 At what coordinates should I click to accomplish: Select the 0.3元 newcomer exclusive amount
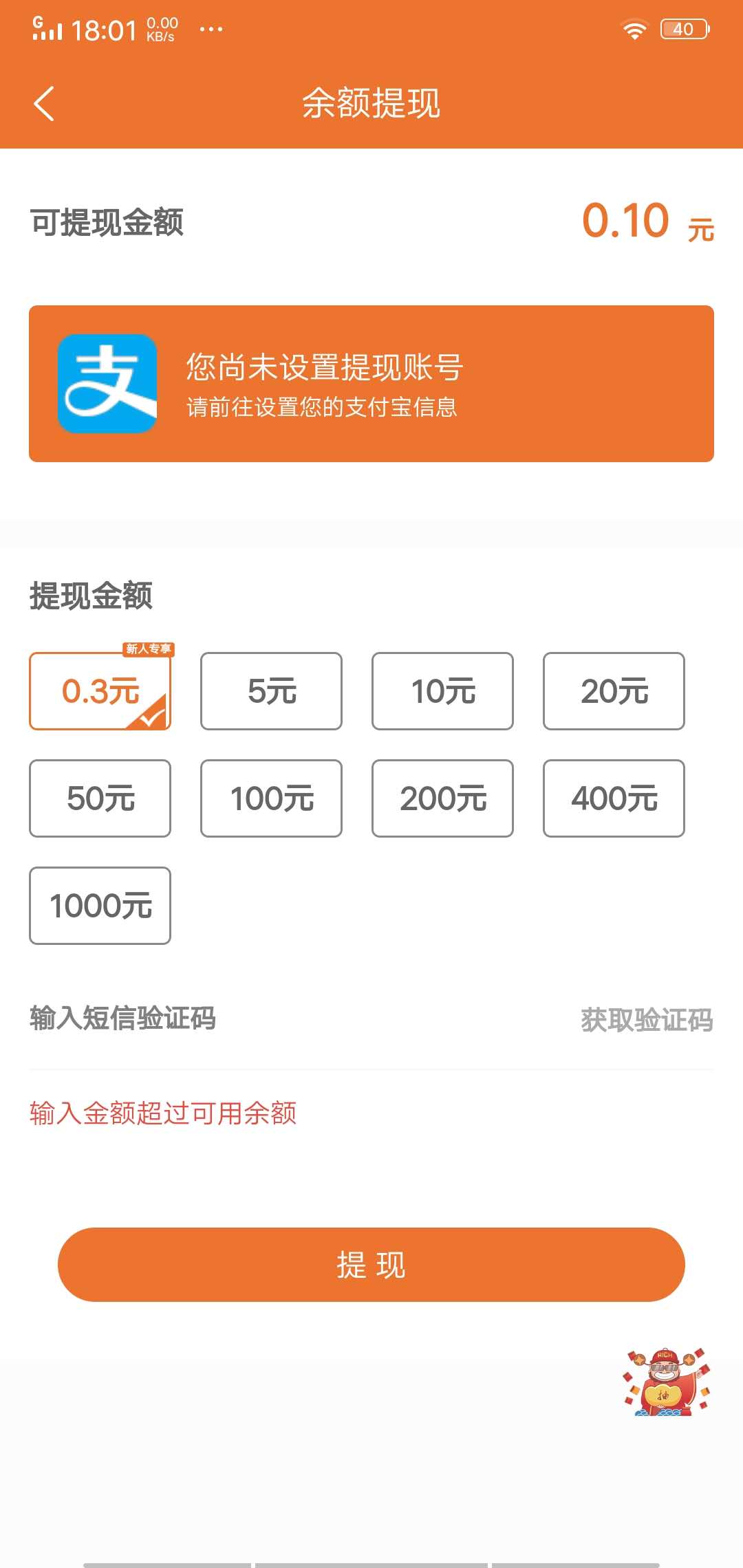point(100,691)
